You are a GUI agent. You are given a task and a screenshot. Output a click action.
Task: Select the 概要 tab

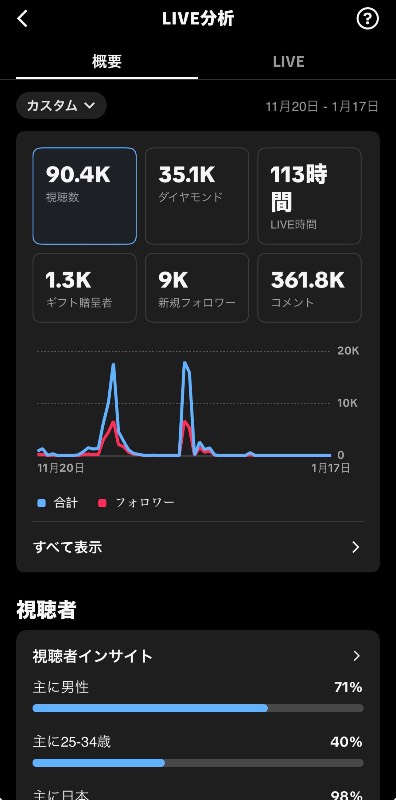click(x=107, y=62)
